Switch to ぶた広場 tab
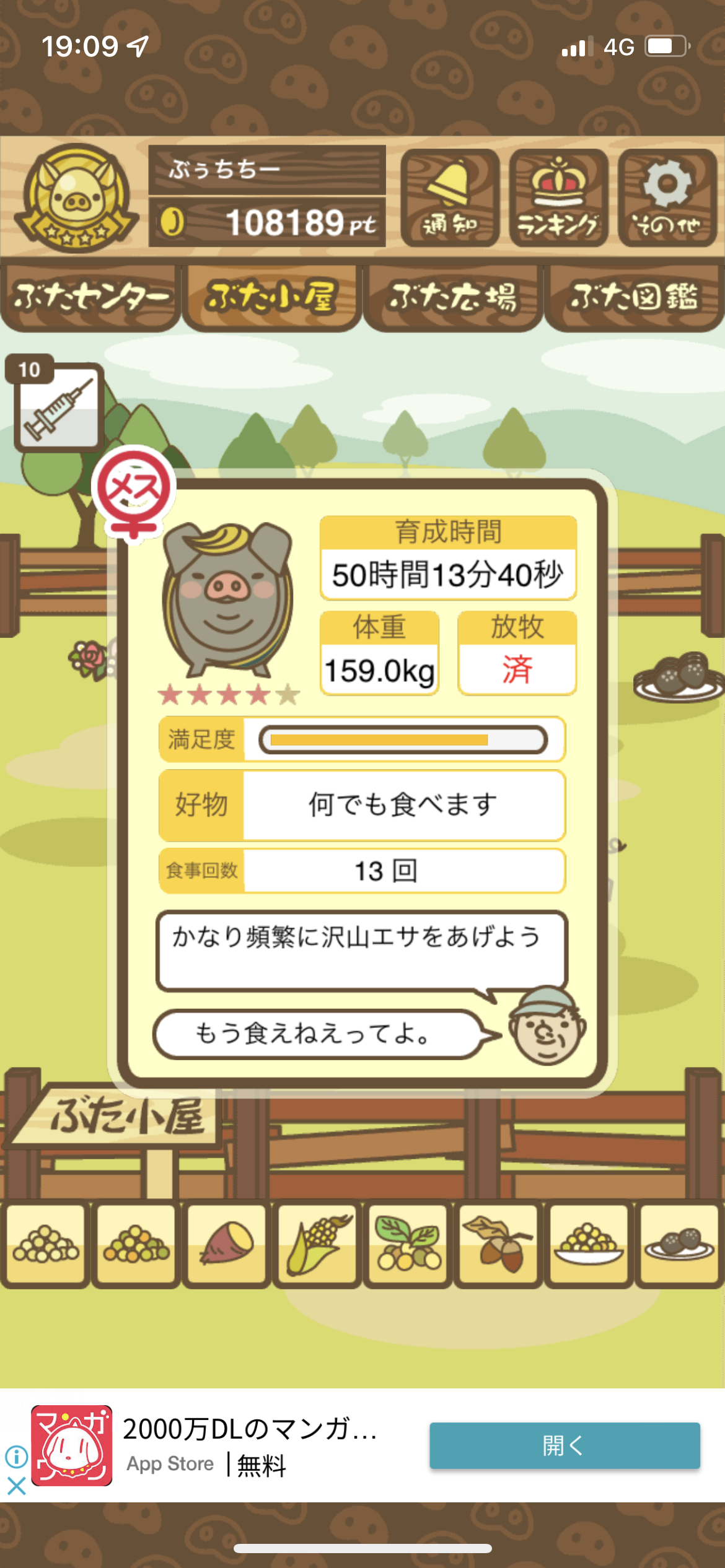Viewport: 725px width, 1568px height. click(x=453, y=298)
